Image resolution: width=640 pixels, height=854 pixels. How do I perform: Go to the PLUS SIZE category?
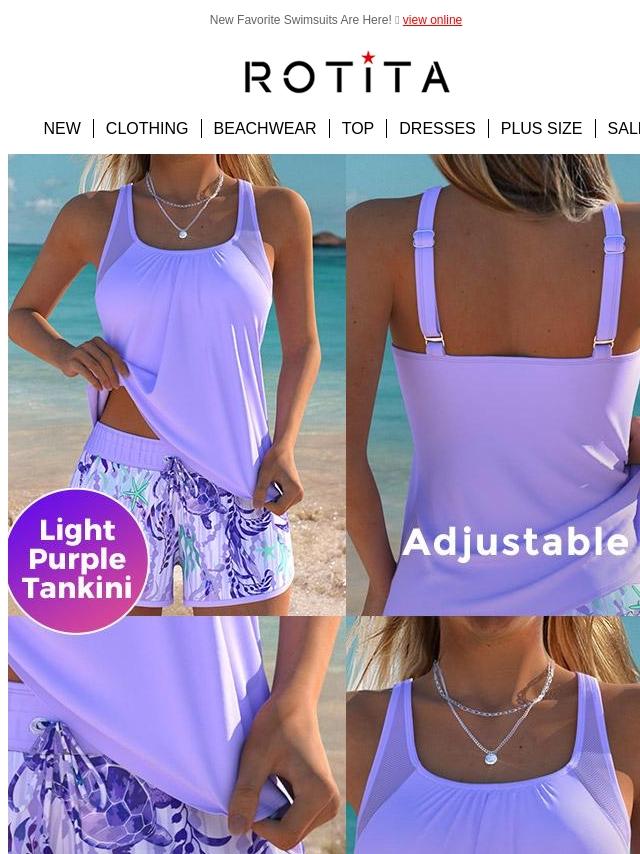pyautogui.click(x=541, y=128)
